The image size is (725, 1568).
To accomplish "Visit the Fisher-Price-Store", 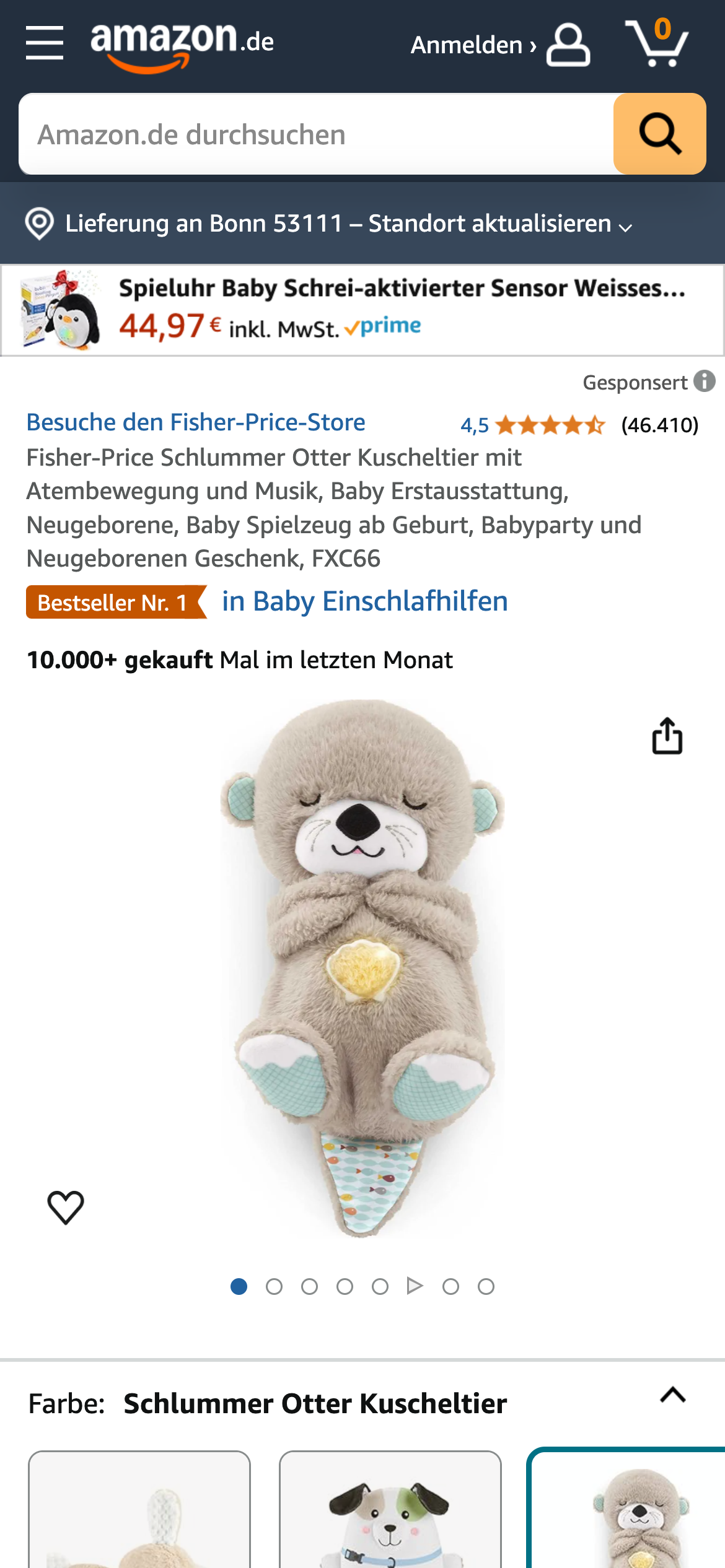I will click(x=196, y=422).
